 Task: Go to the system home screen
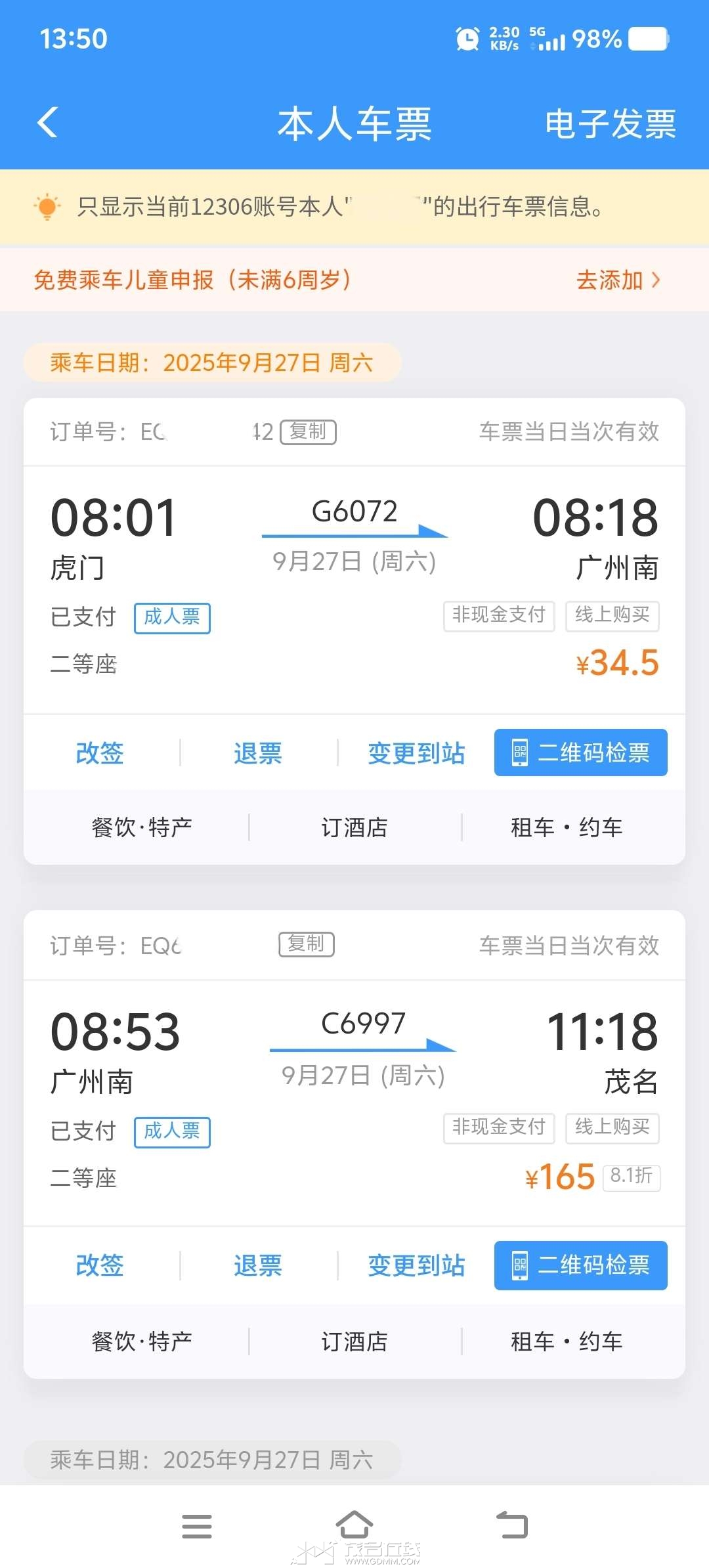pyautogui.click(x=354, y=1525)
